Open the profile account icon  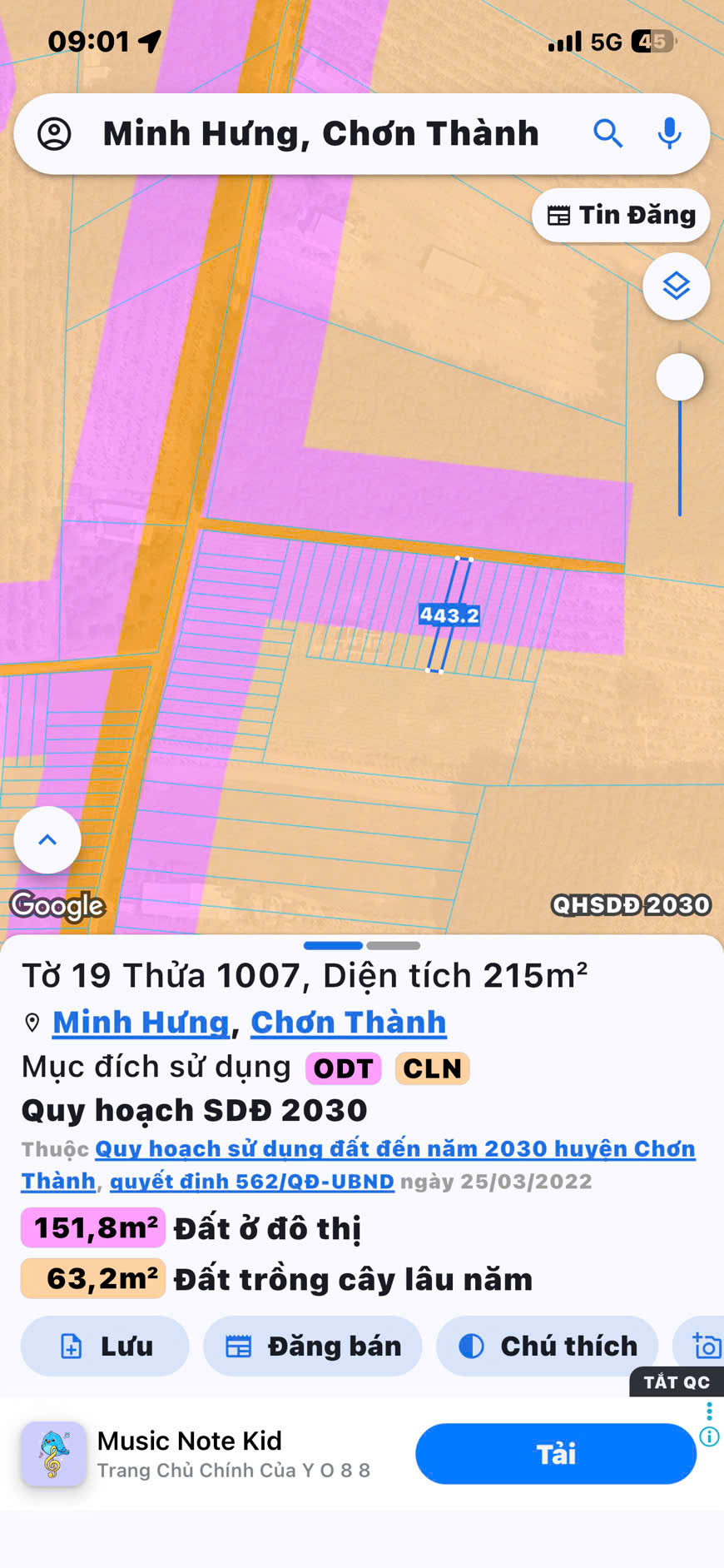(x=55, y=133)
